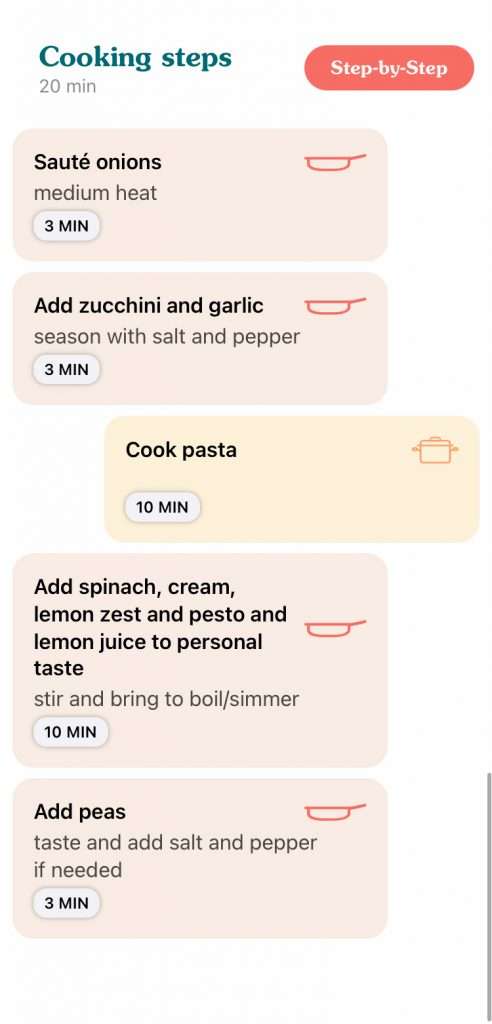Open the Cook pasta step card
492x1024 pixels.
click(291, 479)
